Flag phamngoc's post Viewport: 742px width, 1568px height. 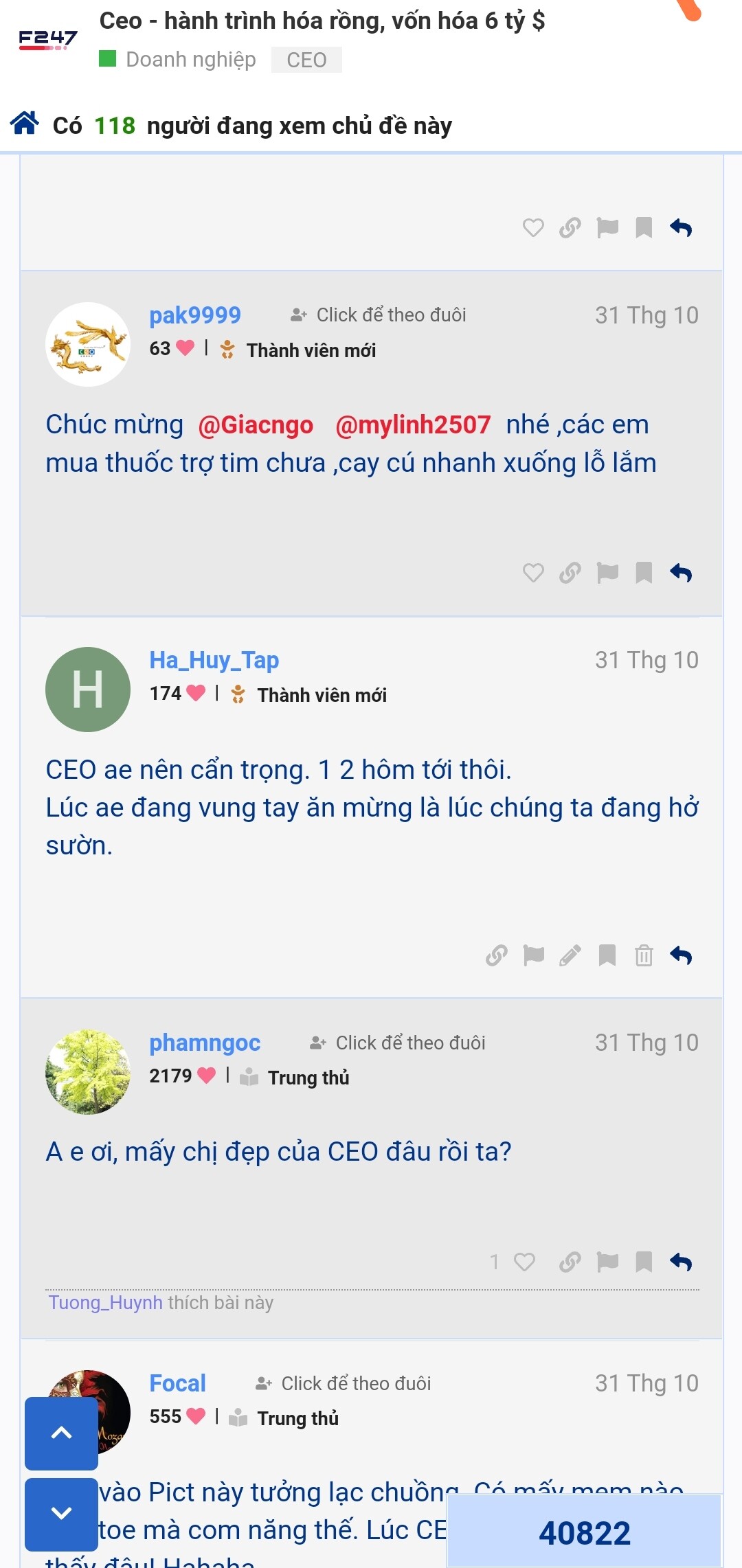click(607, 1262)
